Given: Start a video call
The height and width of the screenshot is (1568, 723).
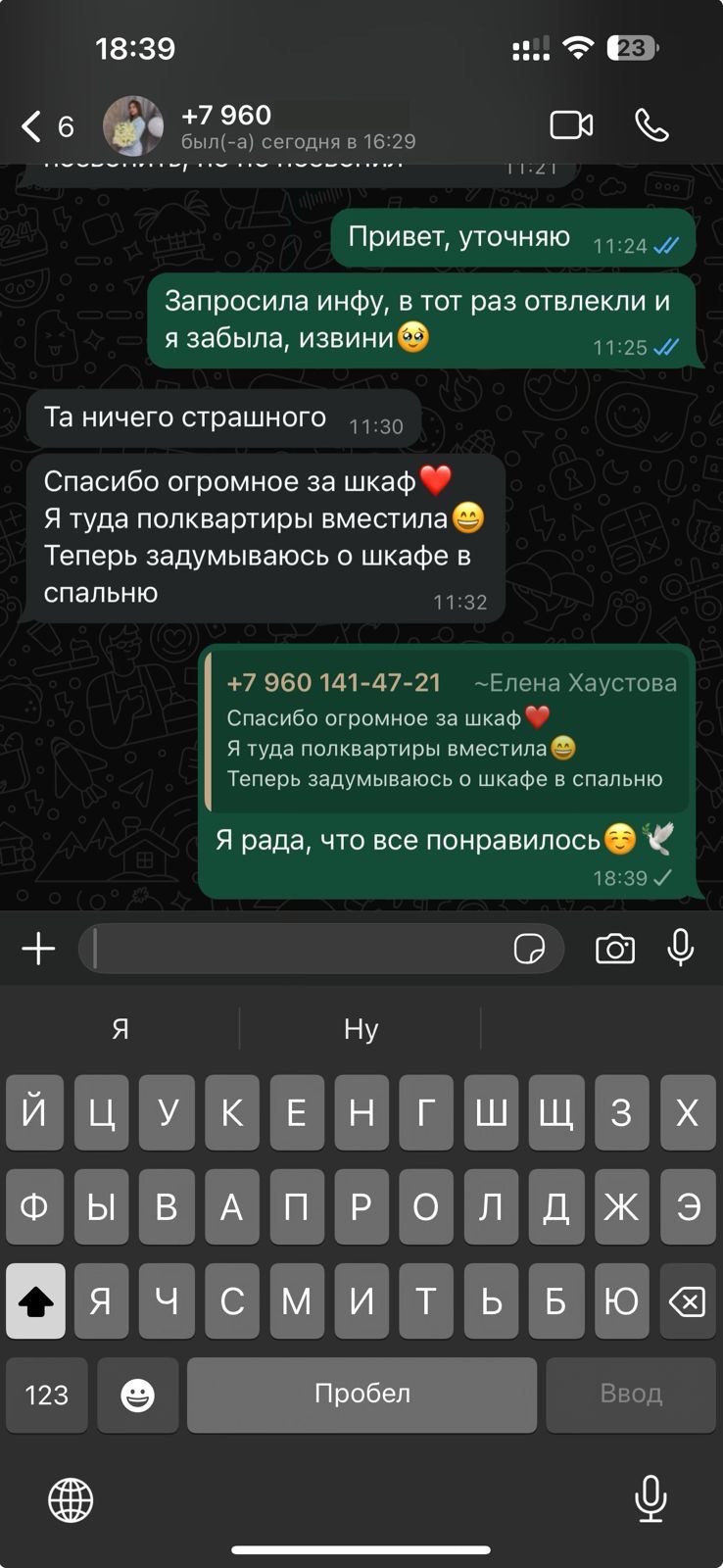Looking at the screenshot, I should point(571,125).
